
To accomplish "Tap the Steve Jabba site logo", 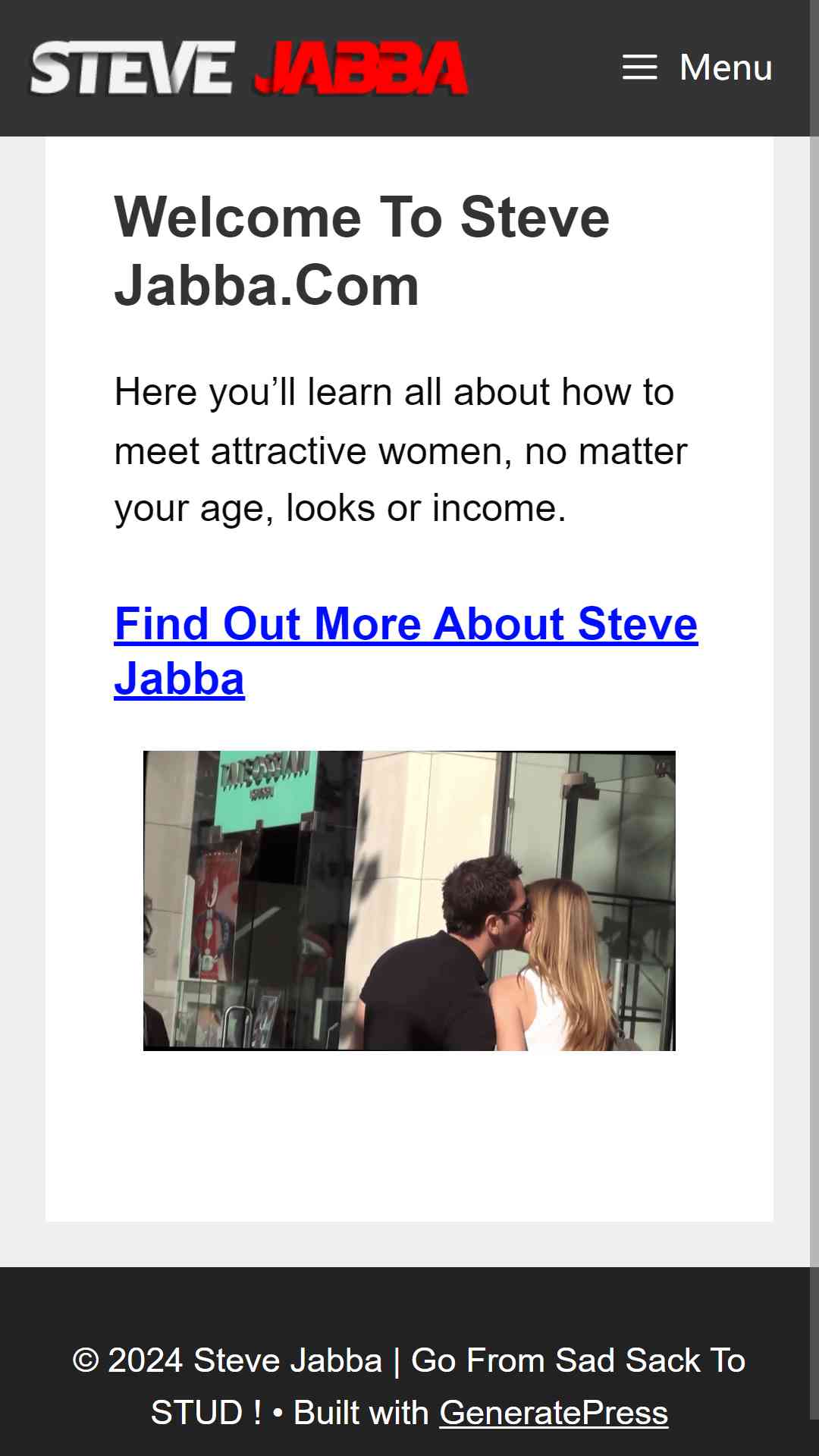I will pyautogui.click(x=249, y=68).
